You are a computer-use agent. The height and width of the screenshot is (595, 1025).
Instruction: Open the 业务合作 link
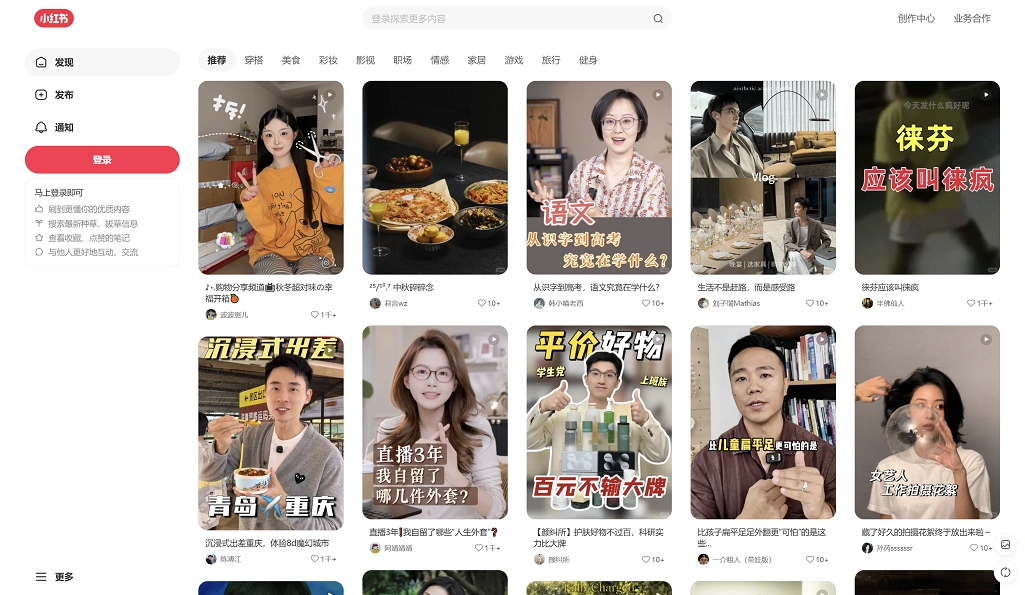click(972, 18)
